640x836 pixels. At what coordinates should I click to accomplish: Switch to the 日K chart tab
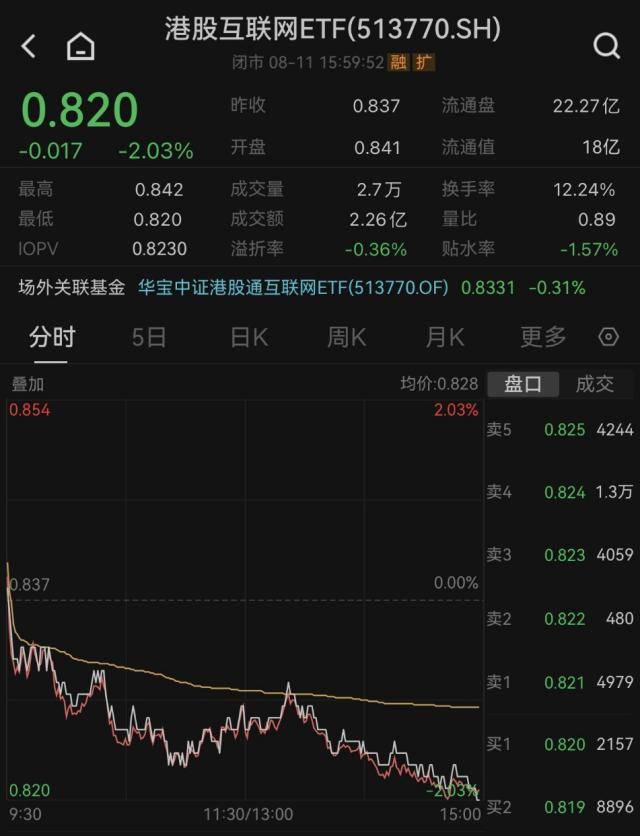pos(249,337)
